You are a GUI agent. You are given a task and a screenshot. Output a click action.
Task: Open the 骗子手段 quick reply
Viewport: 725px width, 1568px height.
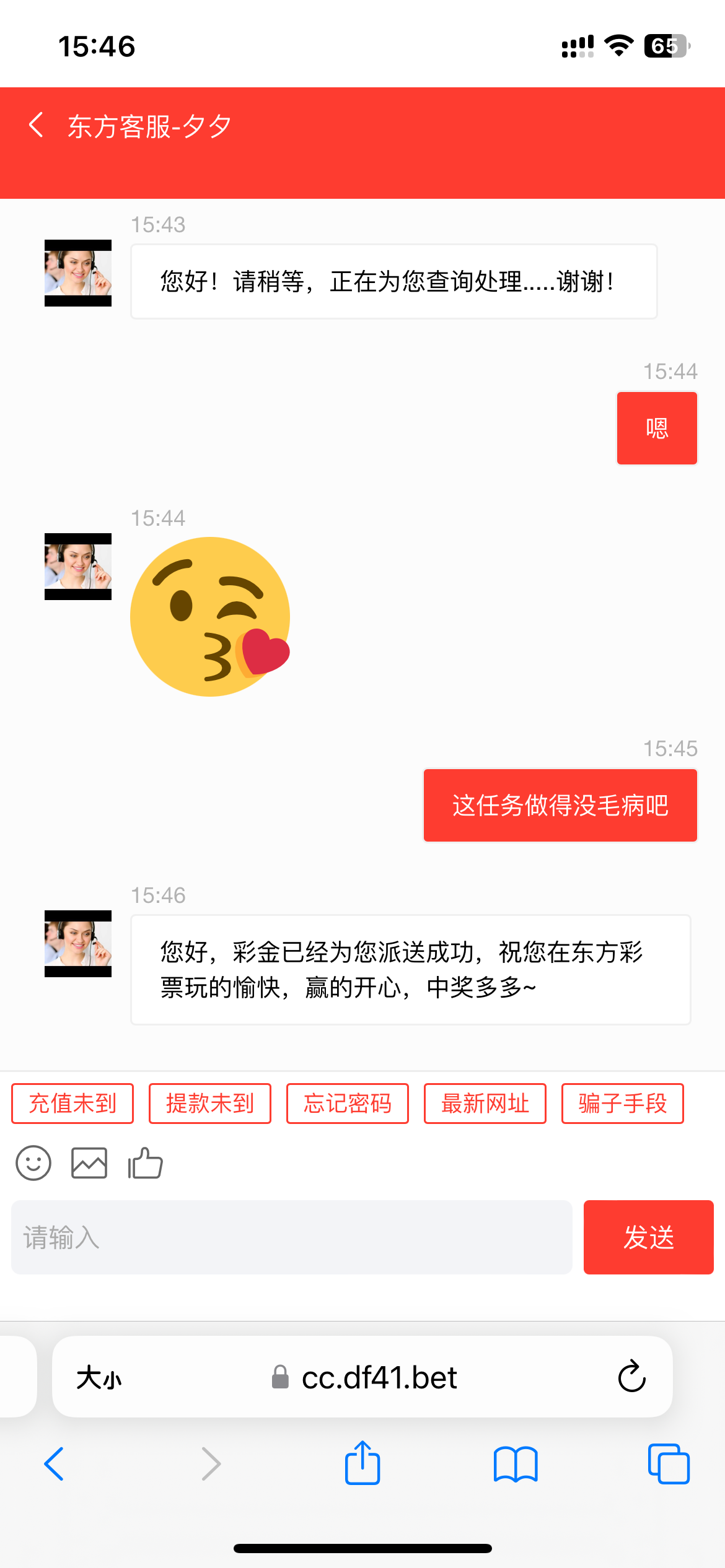[622, 1104]
